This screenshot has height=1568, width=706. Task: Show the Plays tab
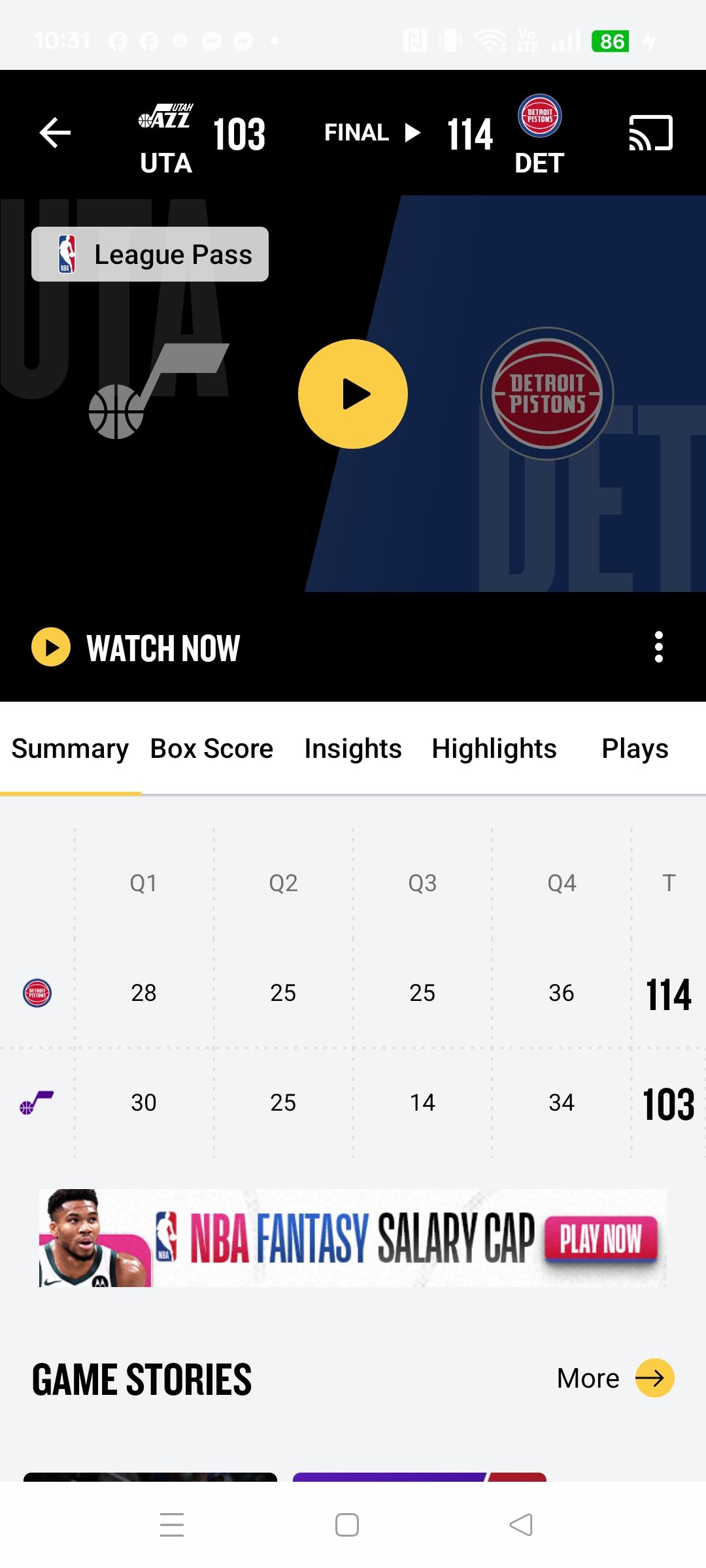click(x=635, y=749)
